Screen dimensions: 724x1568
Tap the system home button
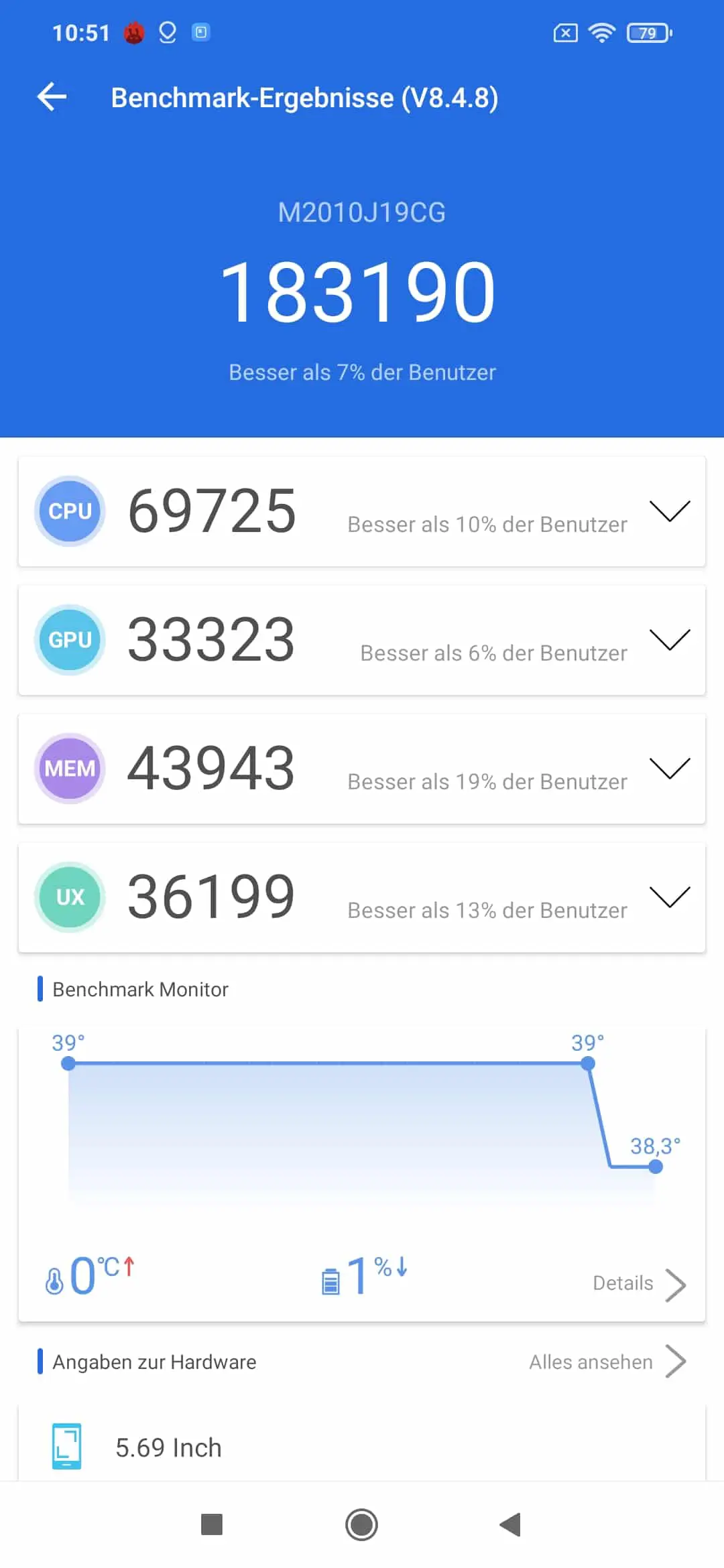(362, 1524)
